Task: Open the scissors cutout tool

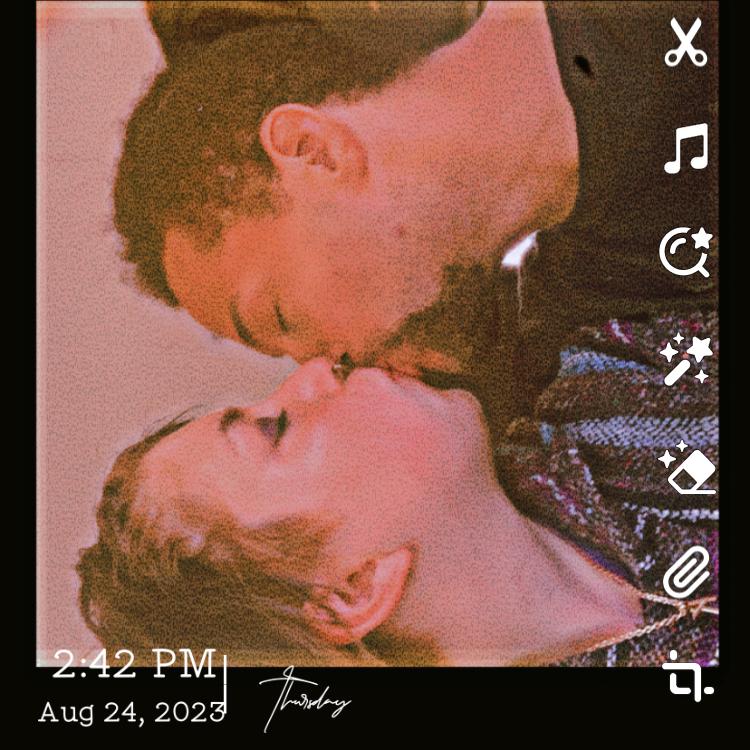Action: [x=686, y=44]
